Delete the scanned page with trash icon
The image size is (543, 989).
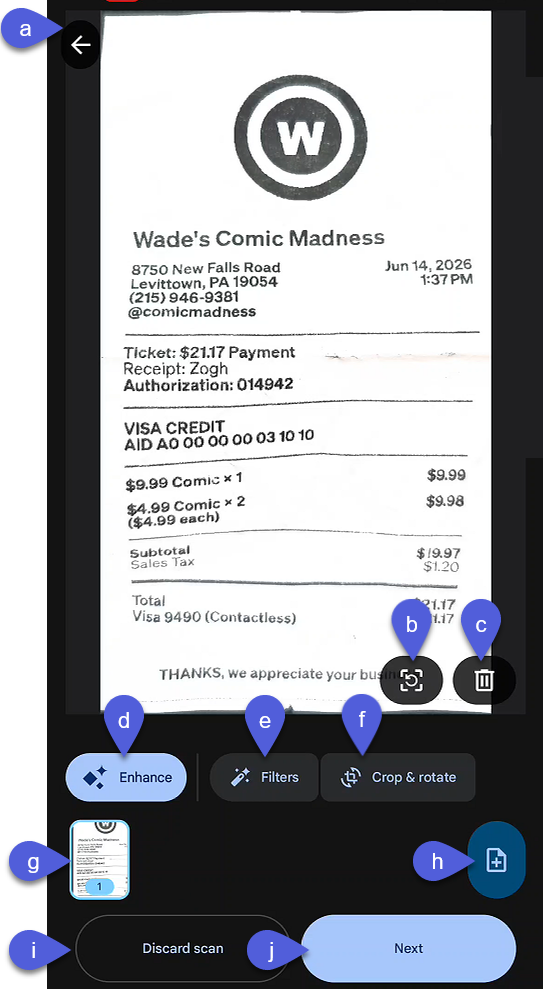[x=484, y=680]
